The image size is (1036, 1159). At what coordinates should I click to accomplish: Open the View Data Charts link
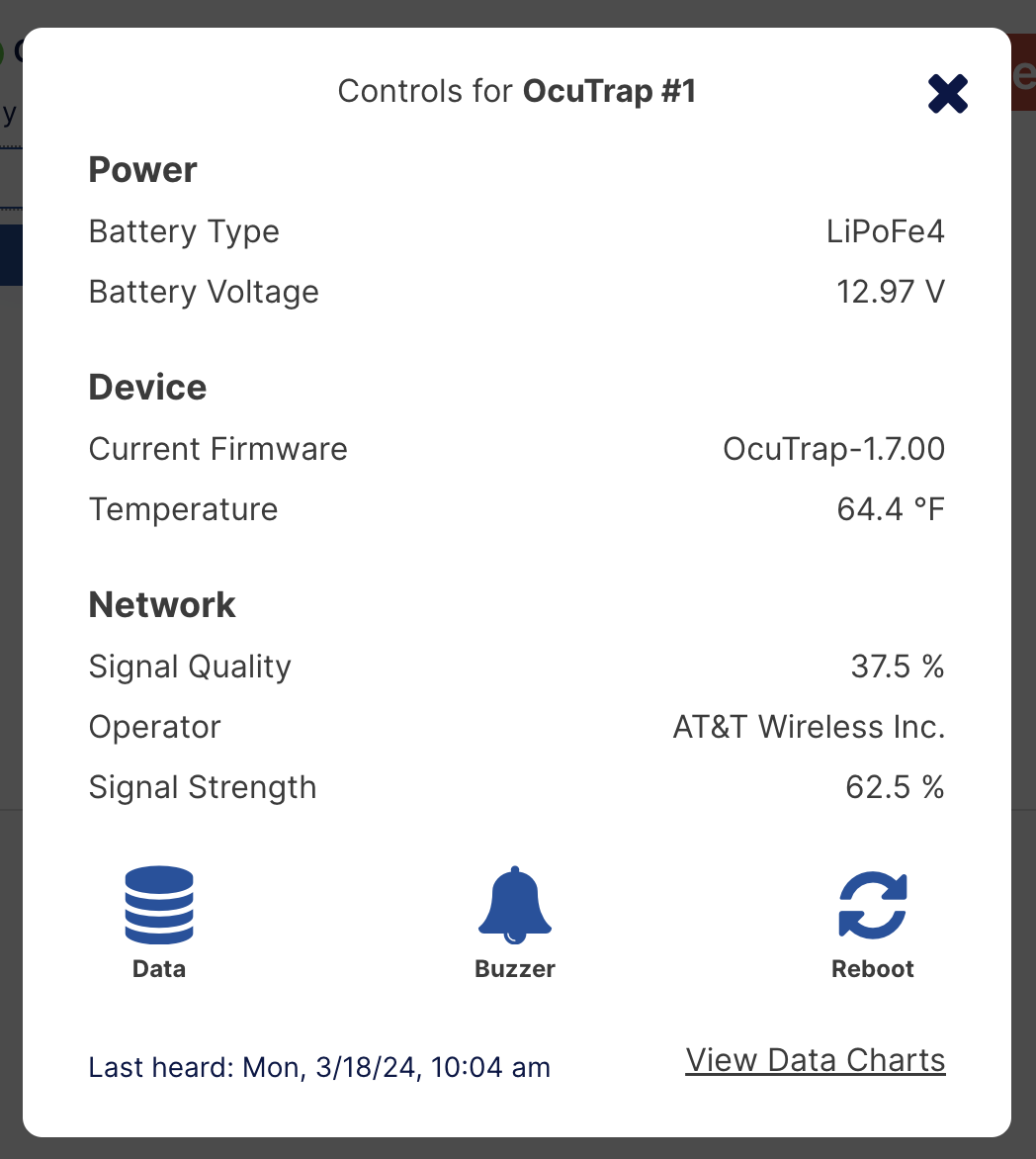click(x=816, y=1060)
